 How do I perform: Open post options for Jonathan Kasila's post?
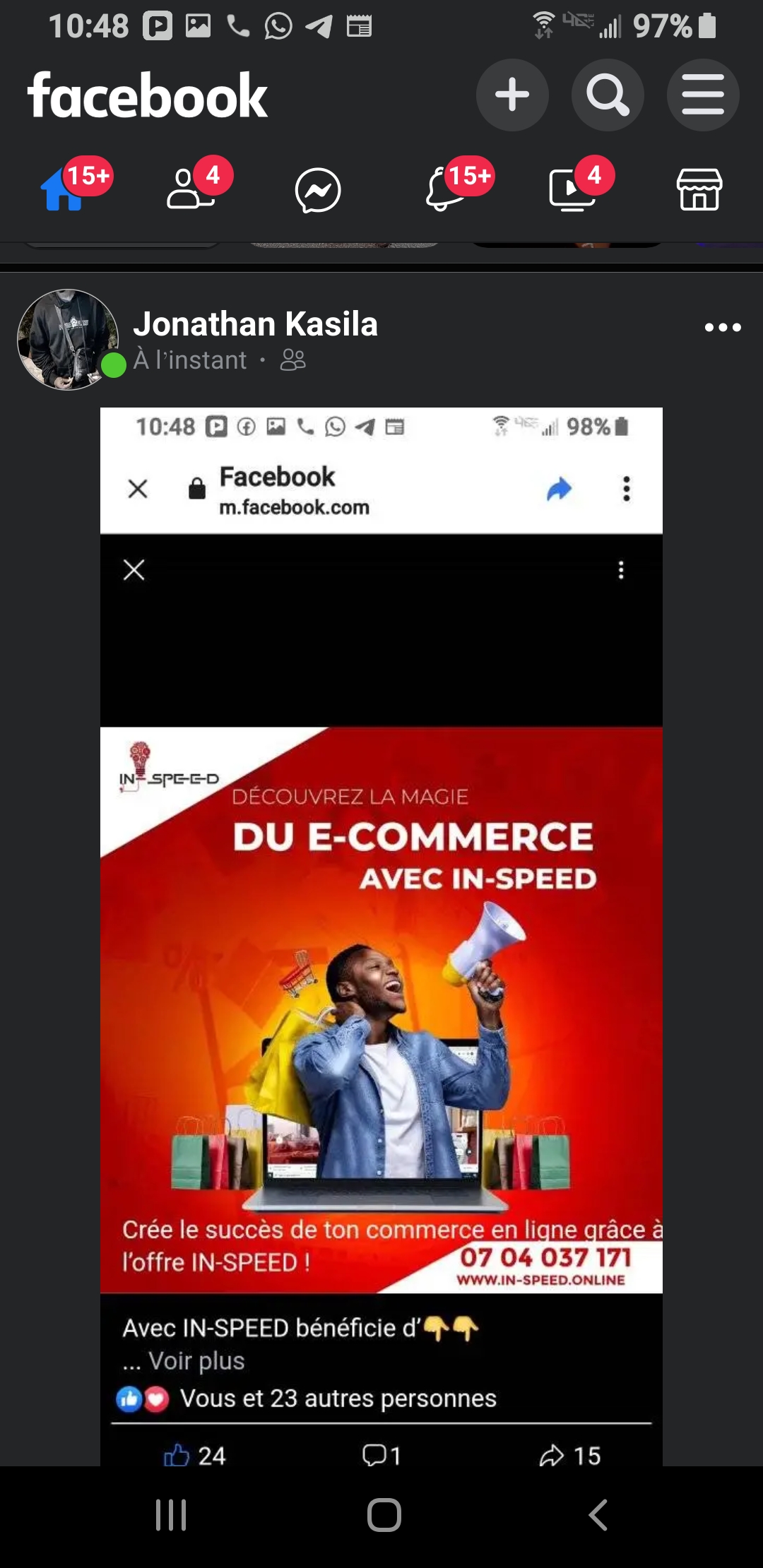point(723,327)
